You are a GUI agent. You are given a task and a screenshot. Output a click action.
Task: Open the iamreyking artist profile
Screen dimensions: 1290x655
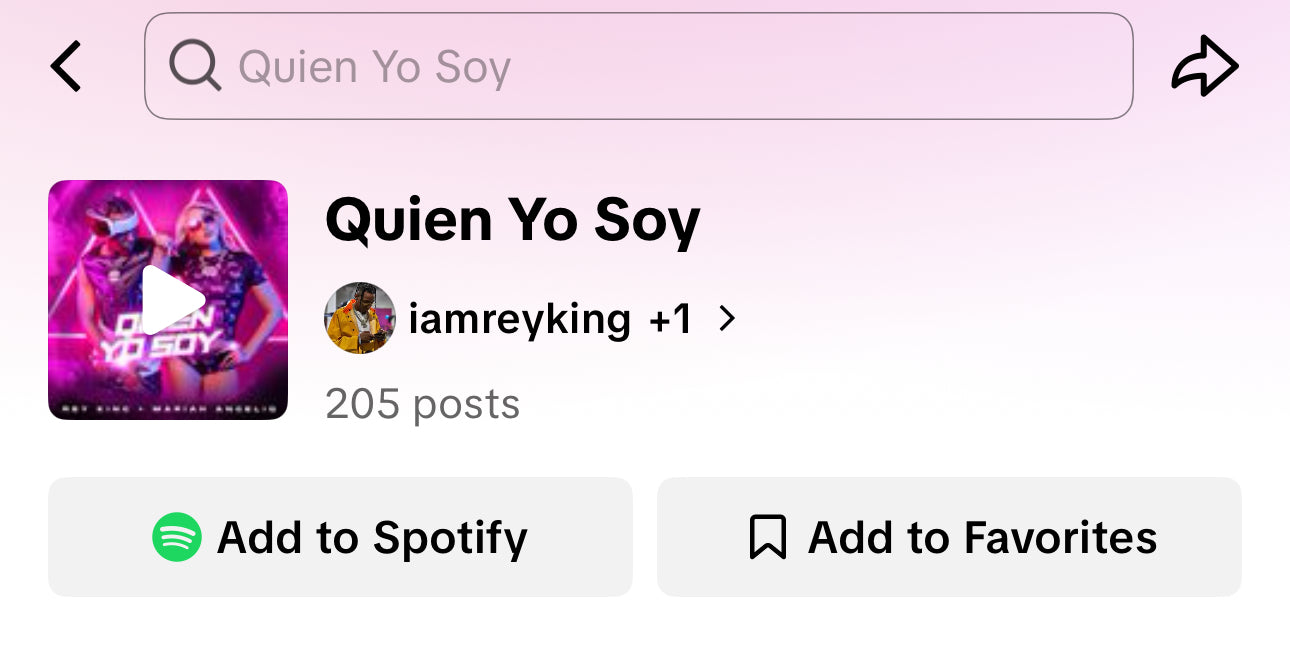[x=518, y=320]
